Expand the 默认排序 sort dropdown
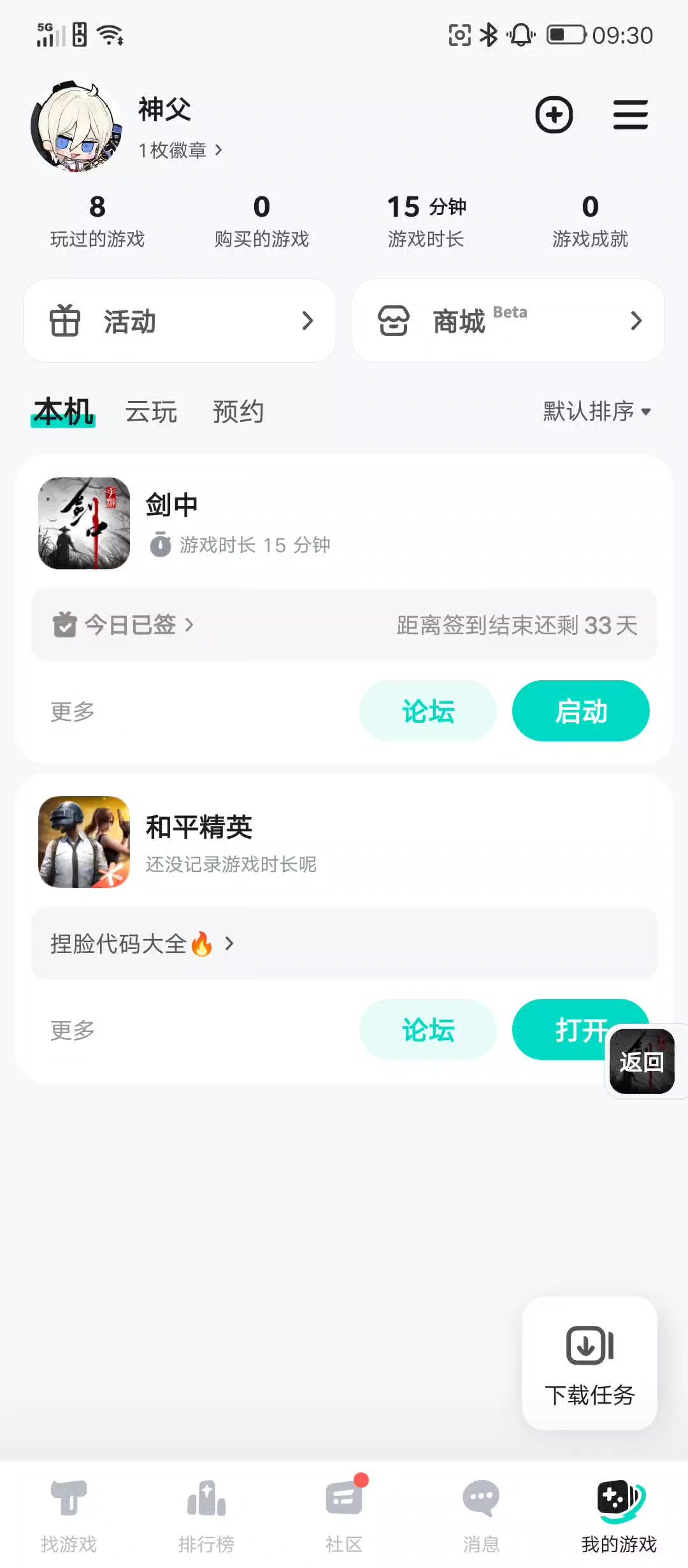Image resolution: width=688 pixels, height=1568 pixels. 596,412
